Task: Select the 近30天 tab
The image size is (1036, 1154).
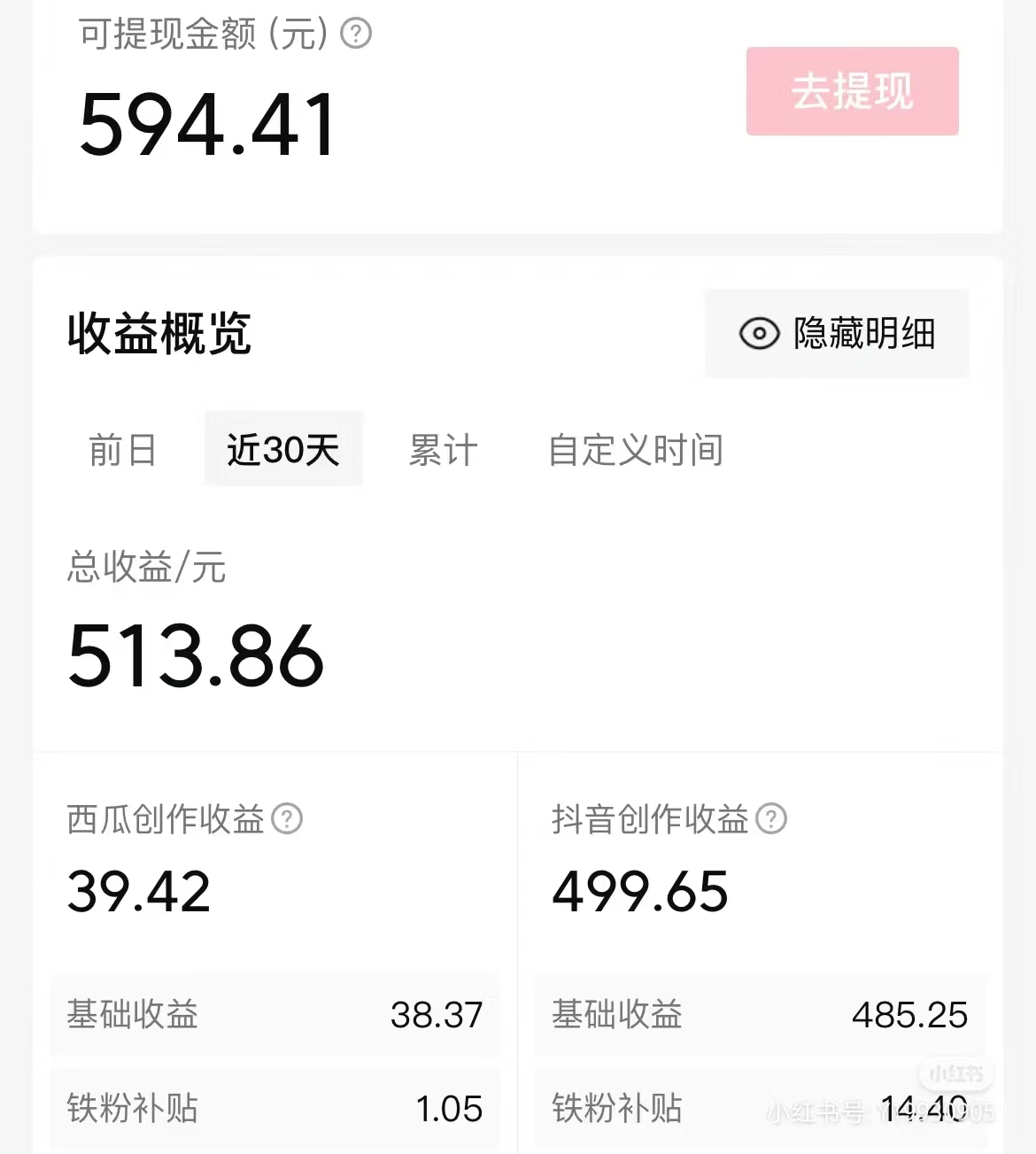Action: coord(283,450)
